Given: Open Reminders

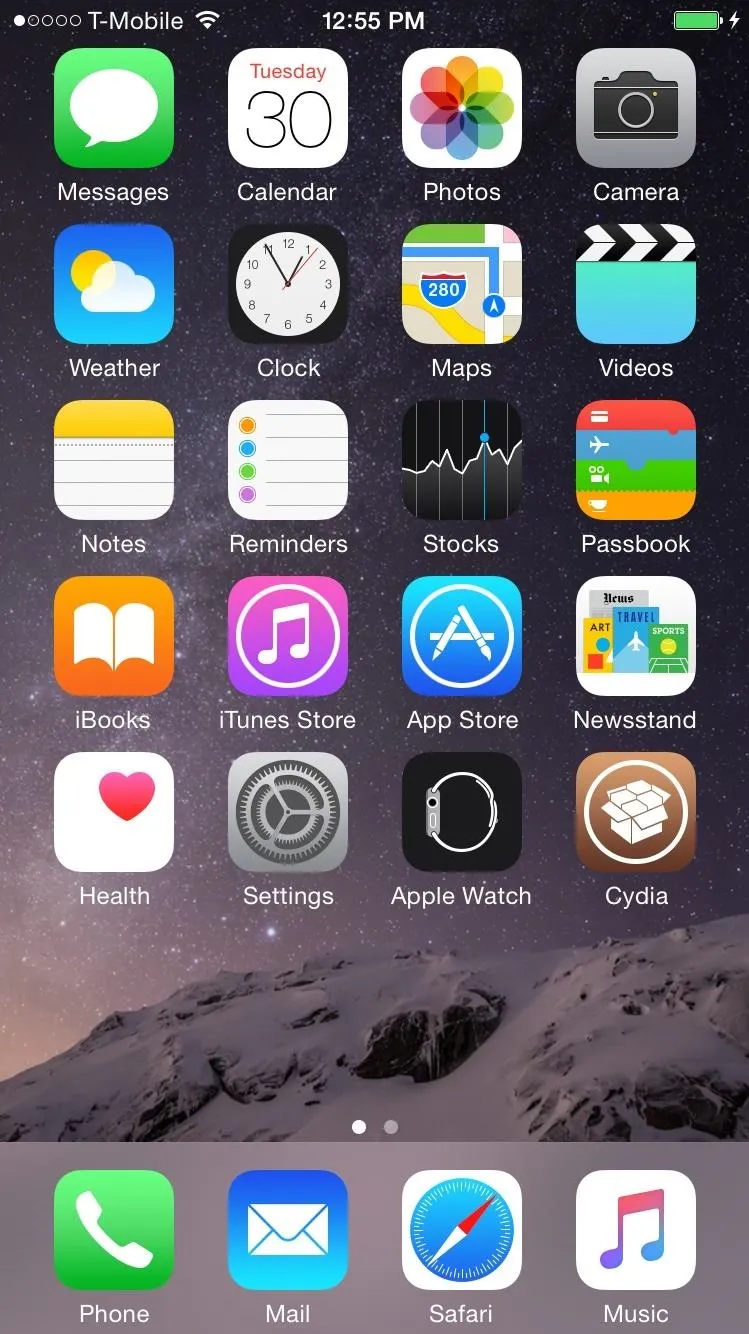Looking at the screenshot, I should tap(288, 460).
